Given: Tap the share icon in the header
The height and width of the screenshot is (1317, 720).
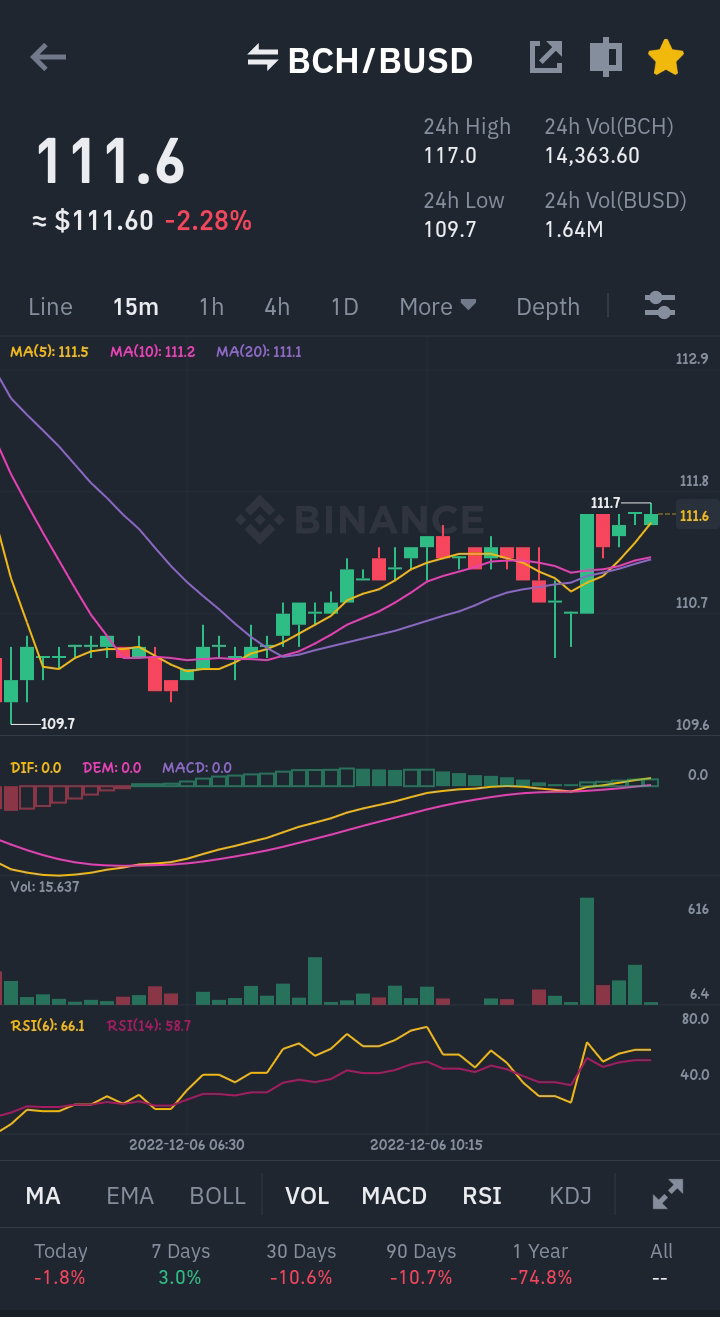Looking at the screenshot, I should coord(546,57).
